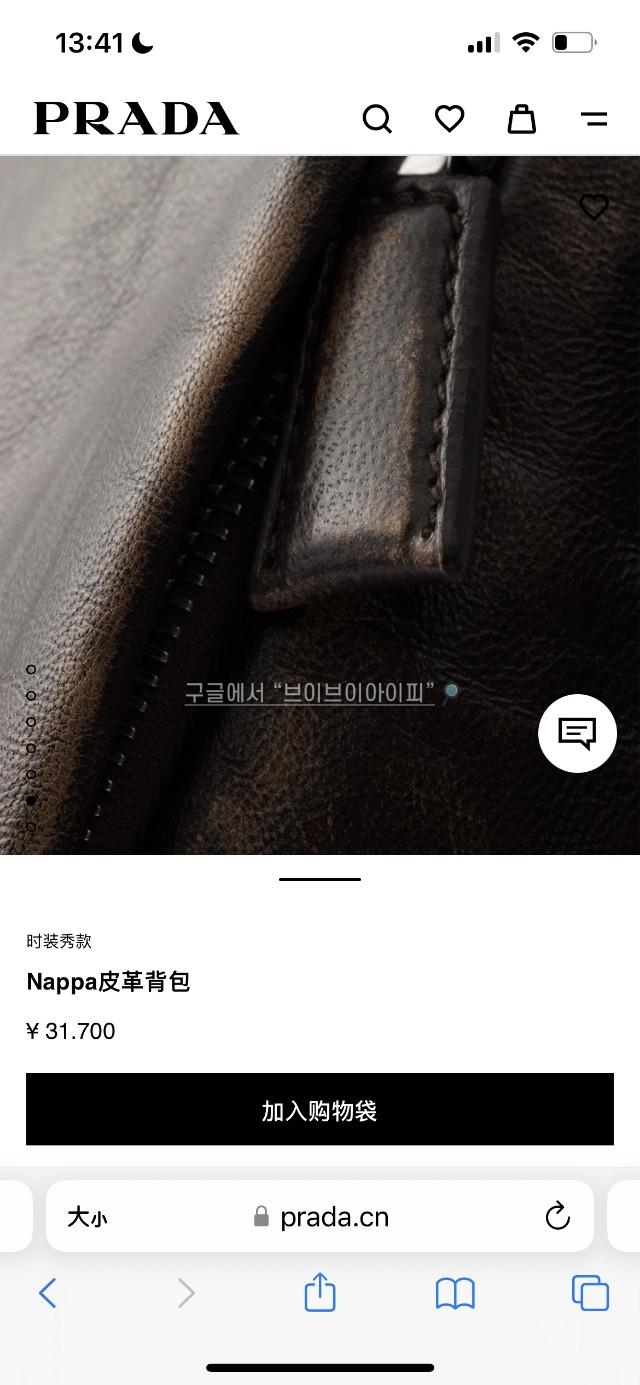640x1385 pixels.
Task: Jump to the first product image dot
Action: tap(31, 669)
